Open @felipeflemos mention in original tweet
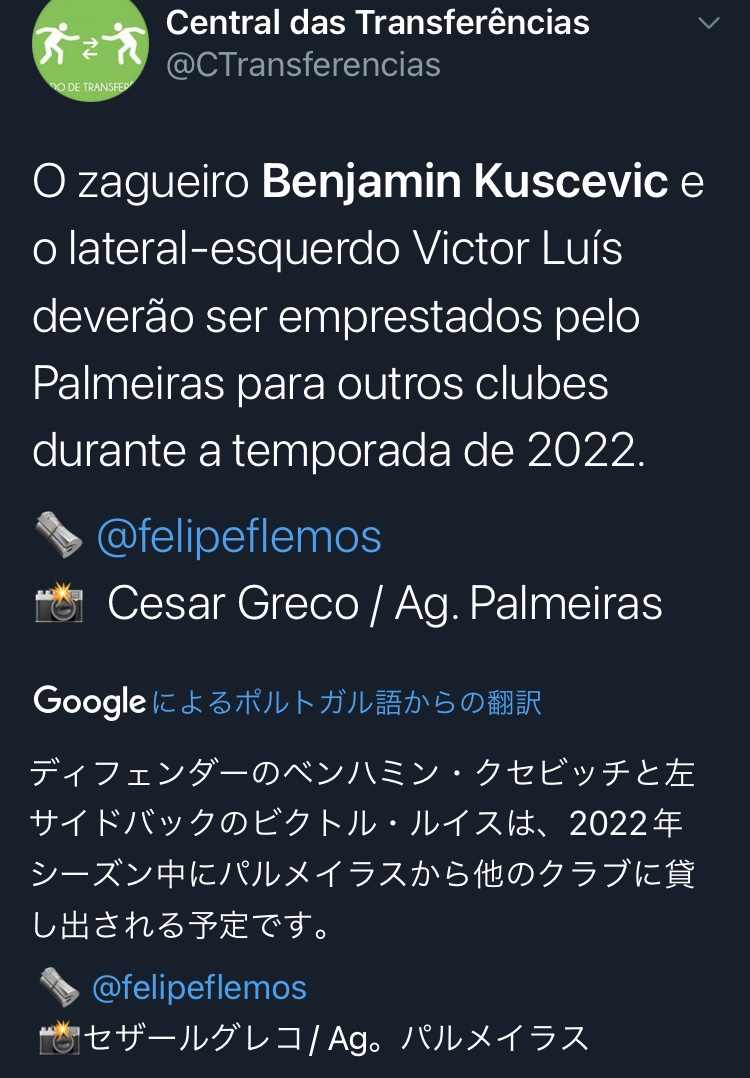Screen dimensions: 750x1078 point(239,537)
